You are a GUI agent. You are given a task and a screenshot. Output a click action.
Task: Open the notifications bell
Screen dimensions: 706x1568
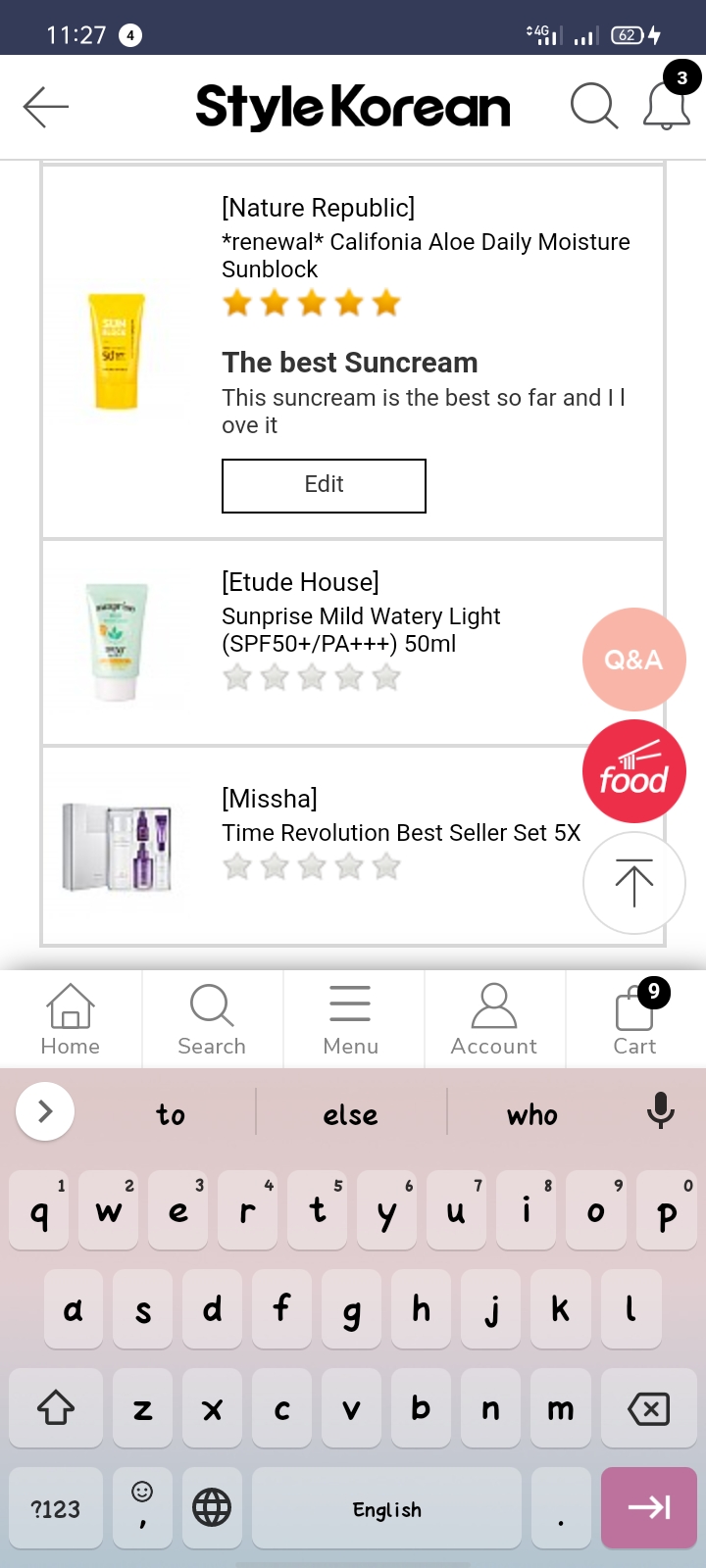pyautogui.click(x=666, y=106)
